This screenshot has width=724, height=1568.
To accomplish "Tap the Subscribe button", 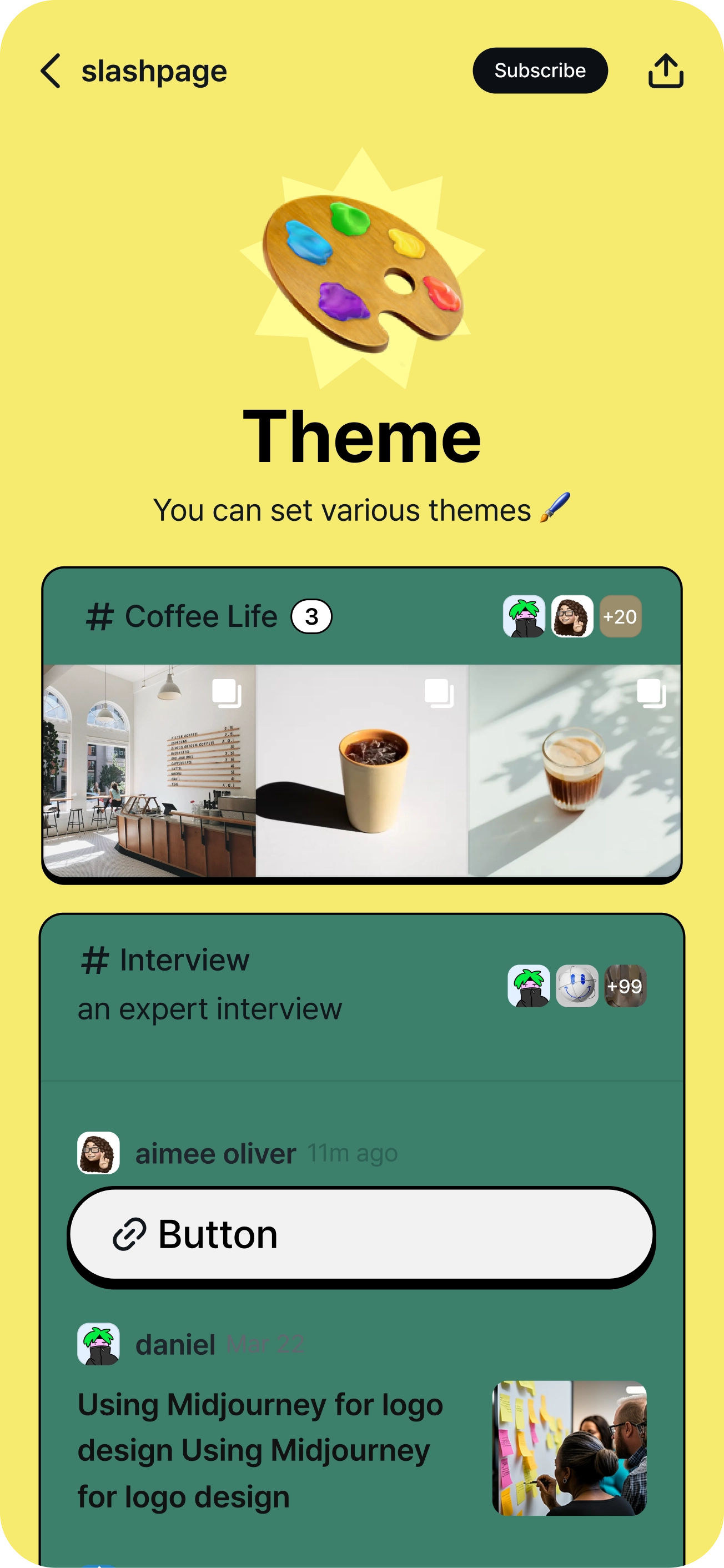I will (540, 71).
